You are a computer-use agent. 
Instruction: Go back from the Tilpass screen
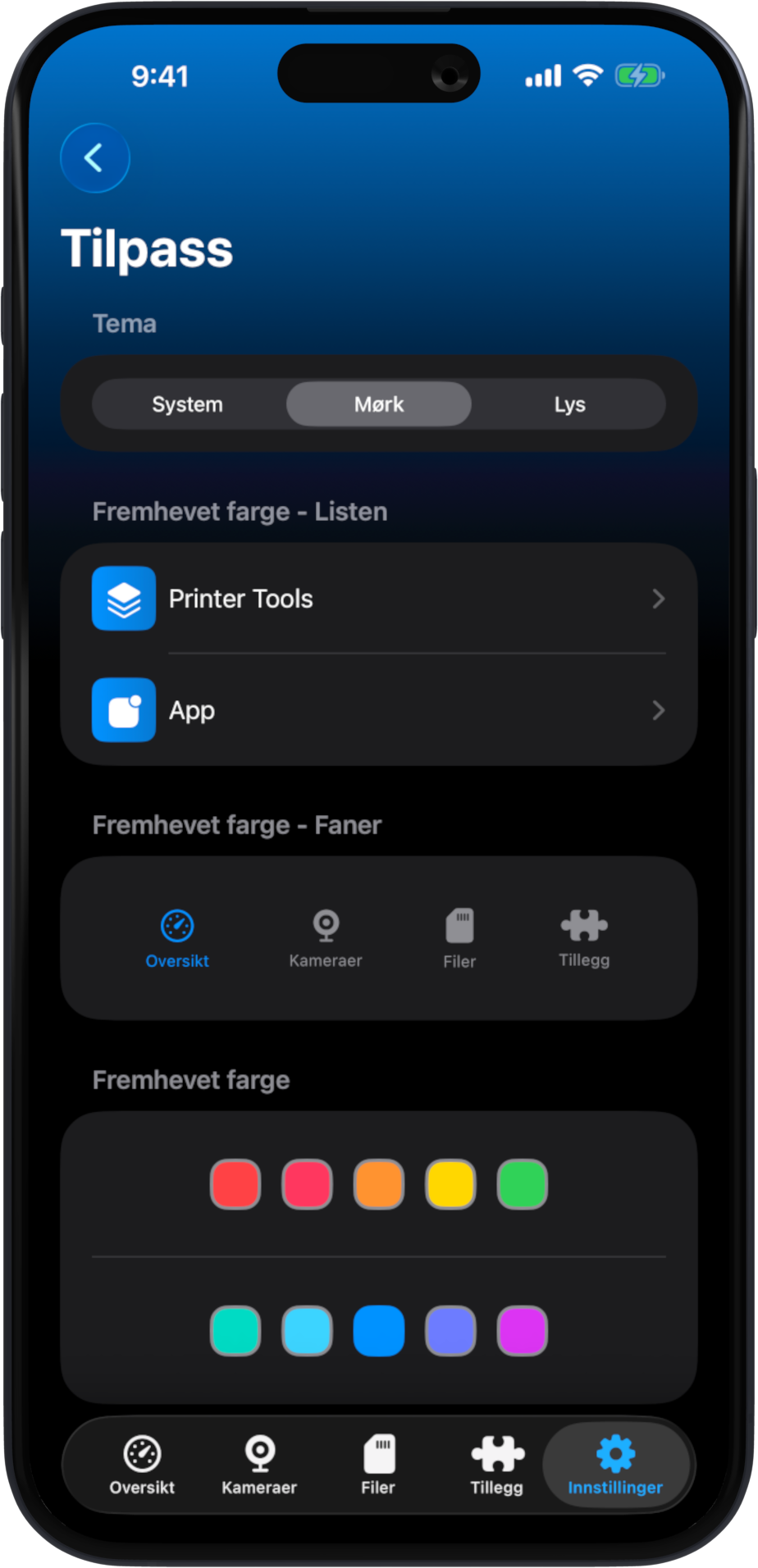pyautogui.click(x=95, y=157)
